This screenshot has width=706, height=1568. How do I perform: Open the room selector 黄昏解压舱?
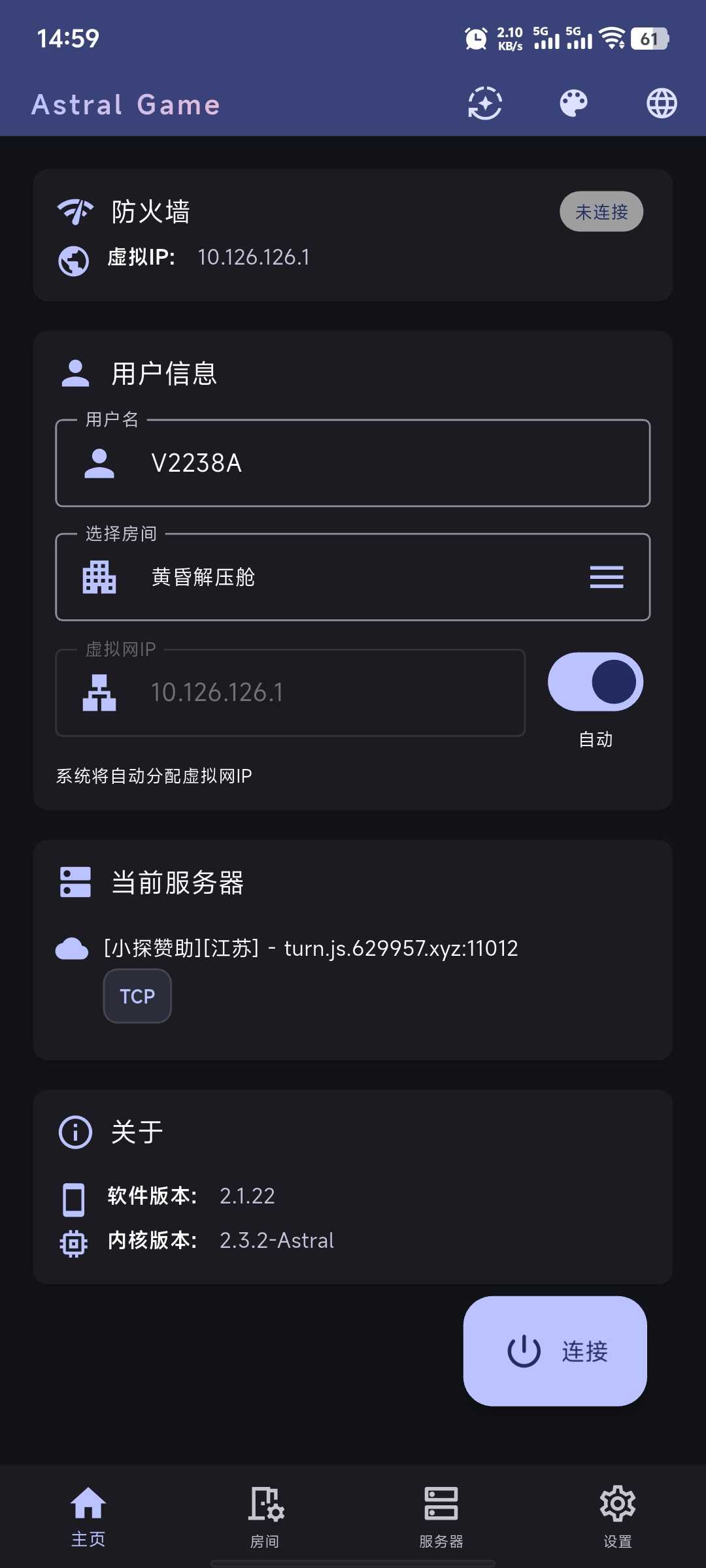click(x=353, y=577)
